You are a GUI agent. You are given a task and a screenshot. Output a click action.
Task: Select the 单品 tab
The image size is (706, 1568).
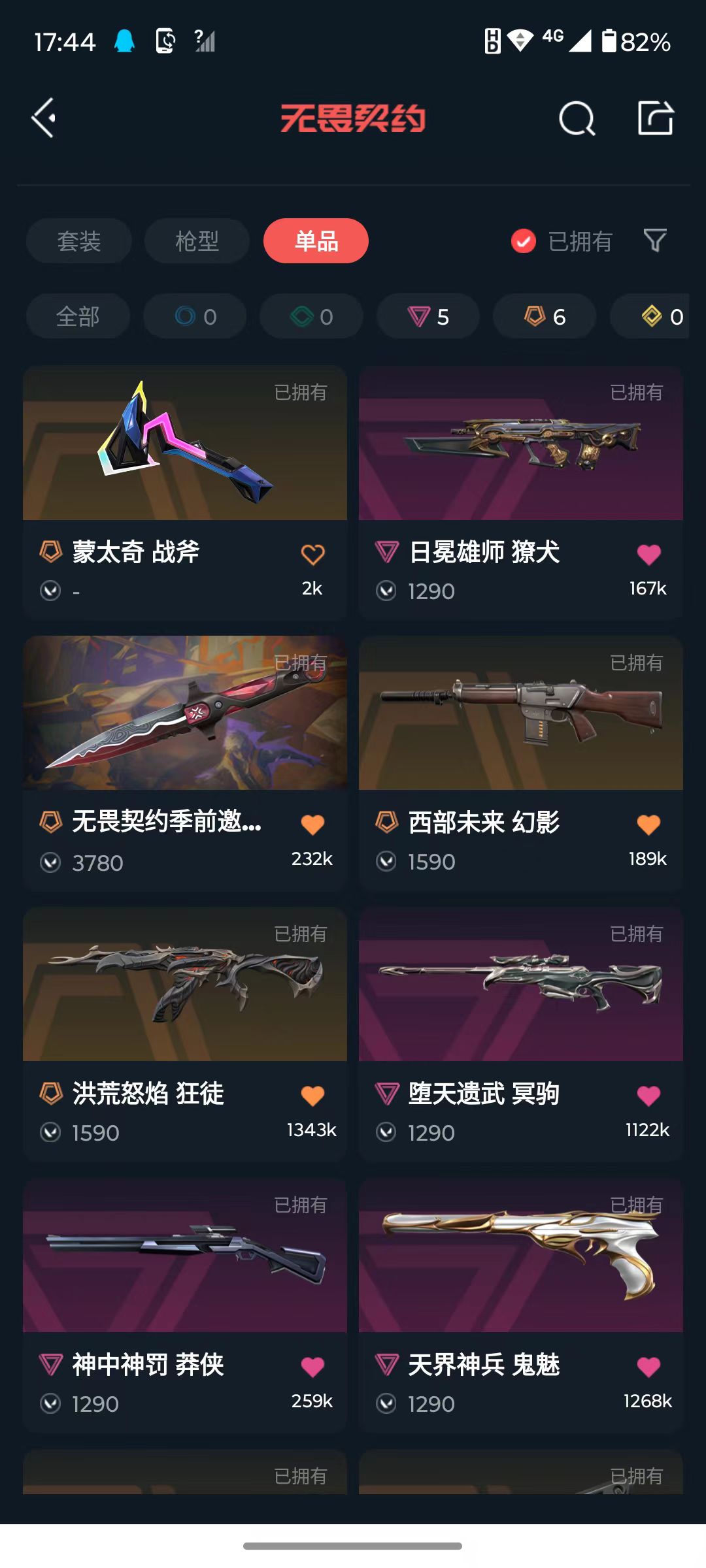(x=316, y=241)
